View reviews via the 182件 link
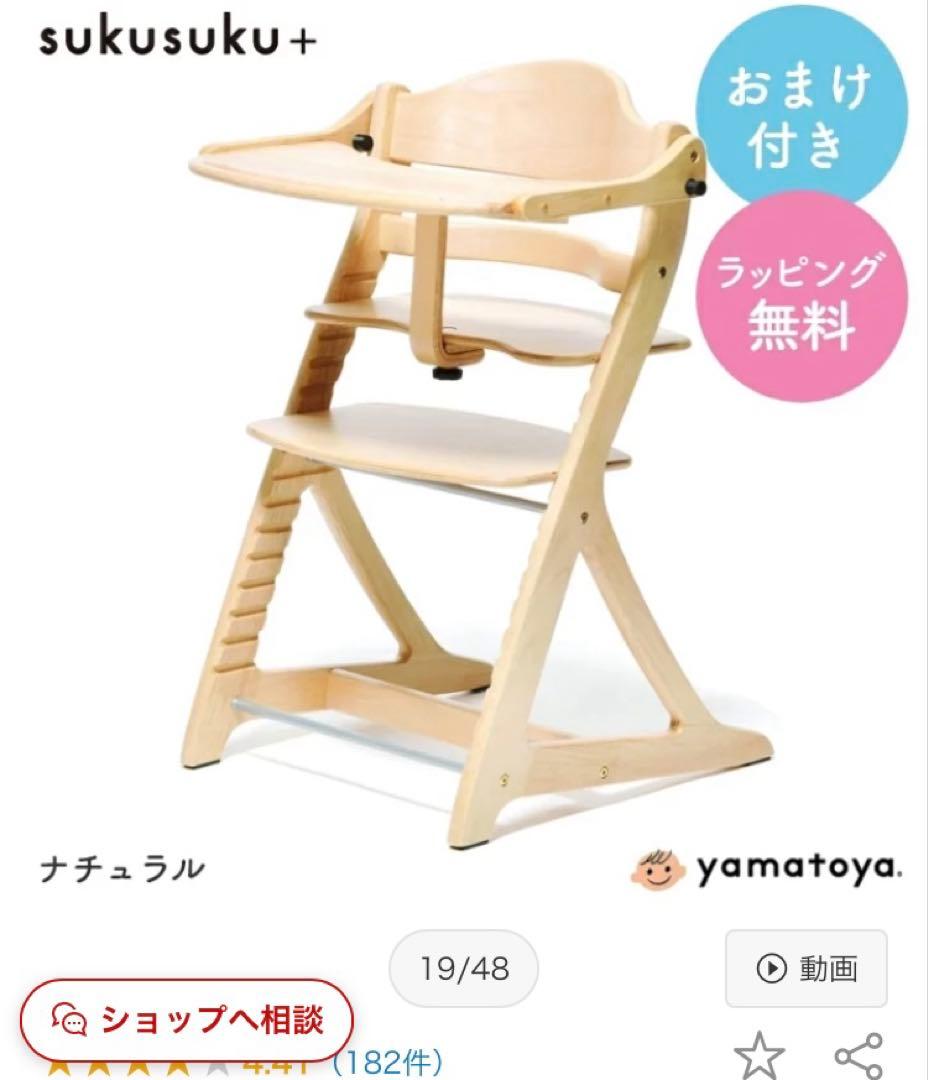Viewport: 928px width, 1080px height. pos(388,1063)
